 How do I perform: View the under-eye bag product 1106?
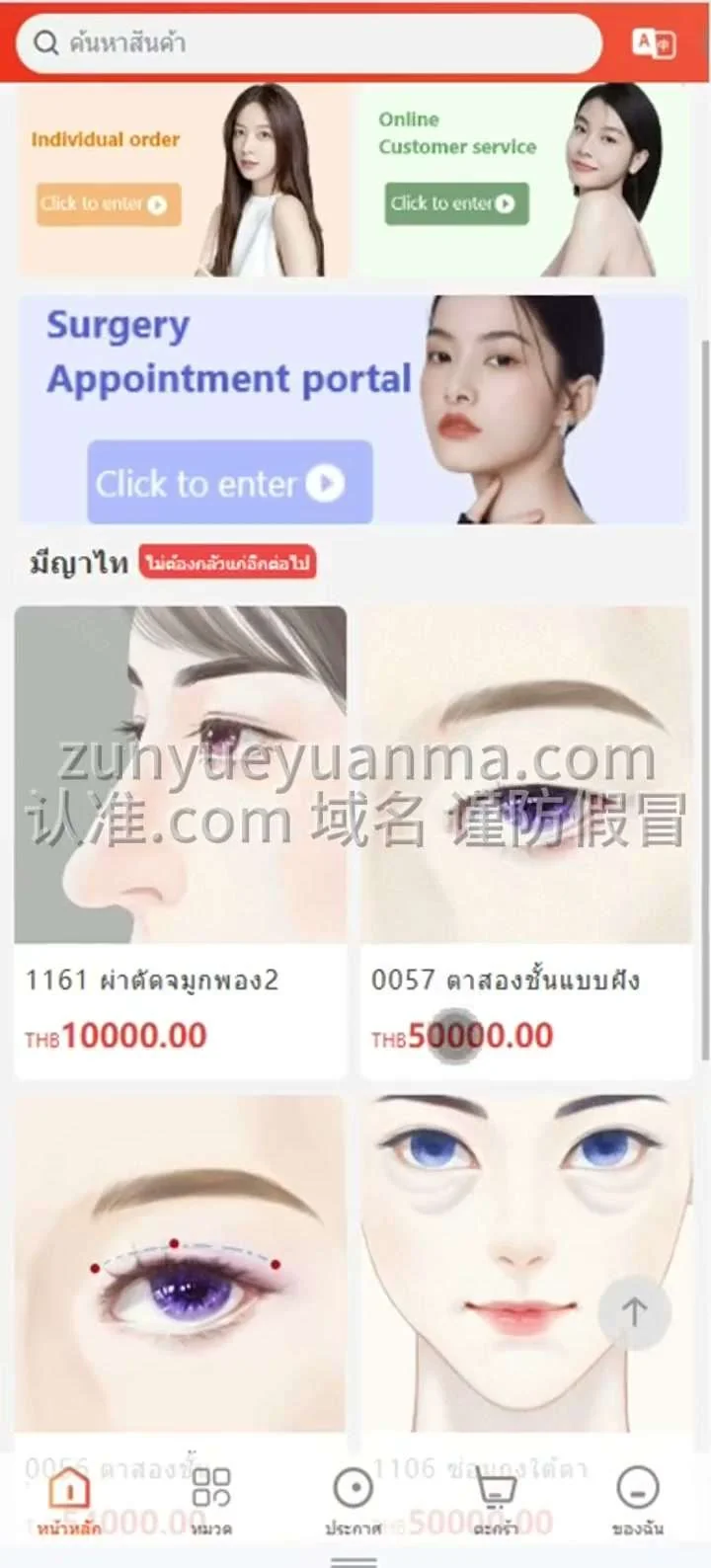pyautogui.click(x=525, y=1264)
